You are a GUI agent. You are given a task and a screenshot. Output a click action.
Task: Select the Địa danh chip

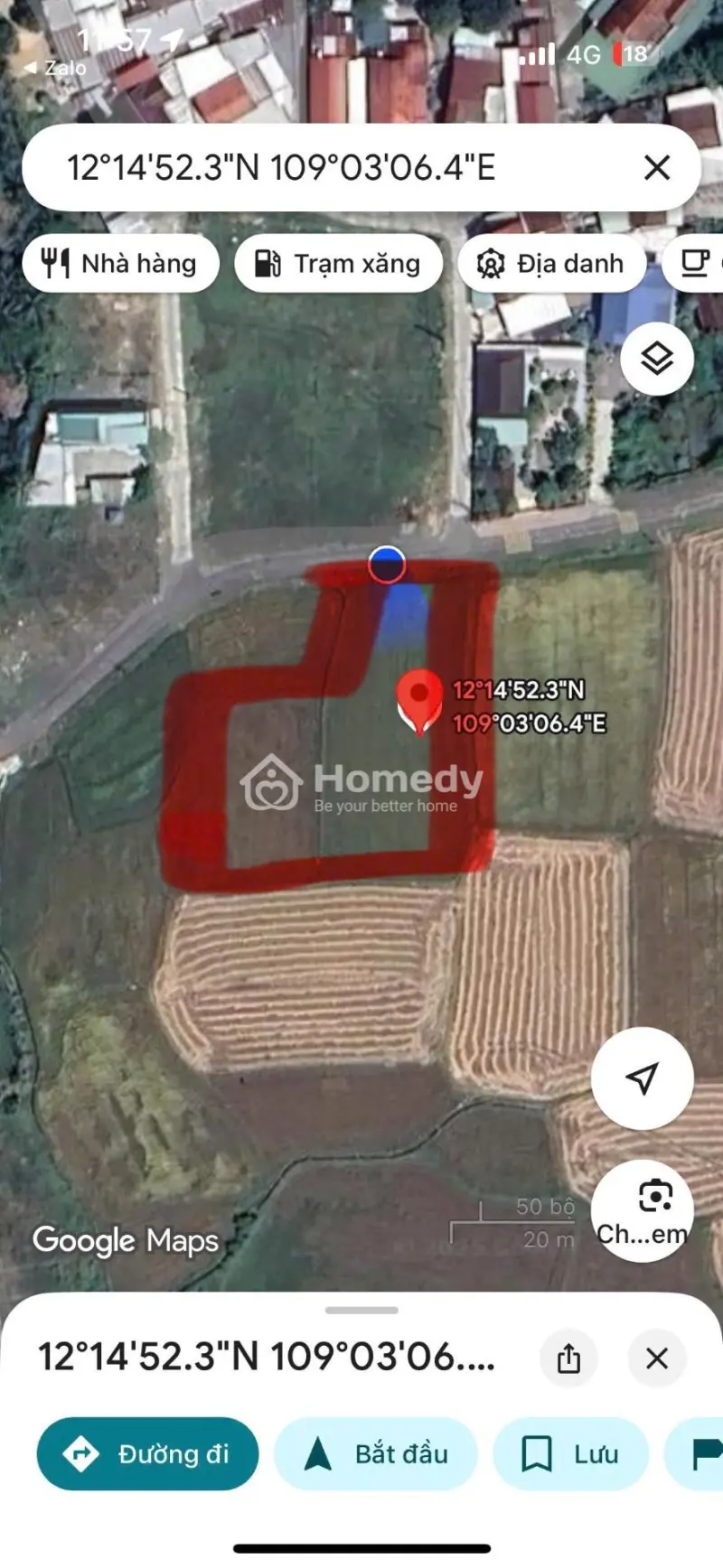[551, 264]
